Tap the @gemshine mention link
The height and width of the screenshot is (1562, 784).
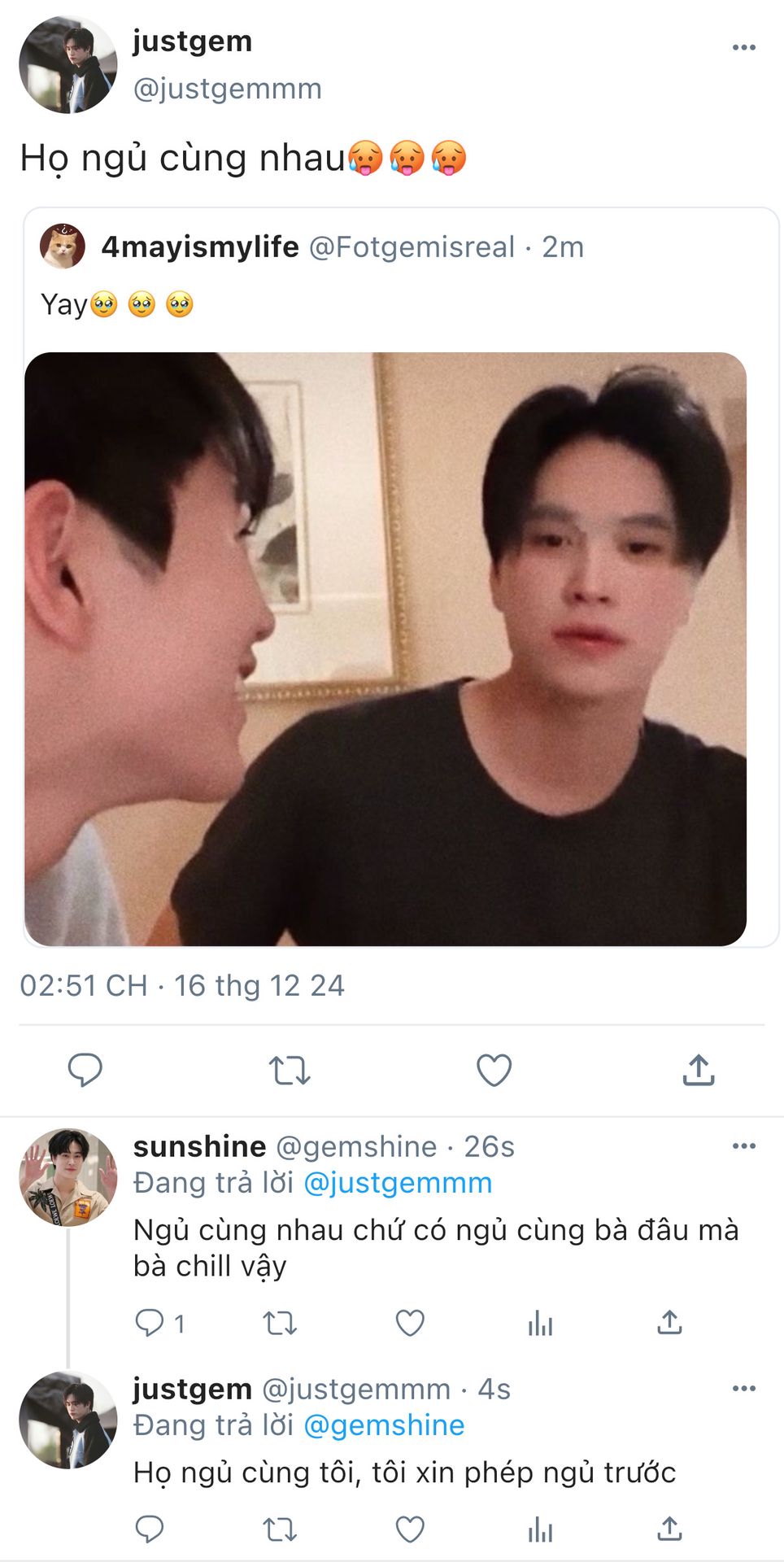click(x=384, y=1425)
